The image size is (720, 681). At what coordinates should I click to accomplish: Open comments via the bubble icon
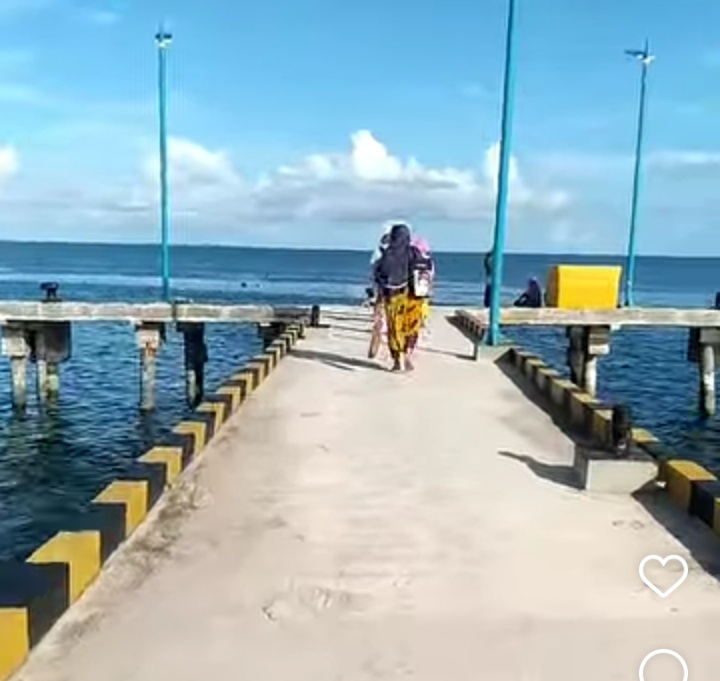pos(663,668)
